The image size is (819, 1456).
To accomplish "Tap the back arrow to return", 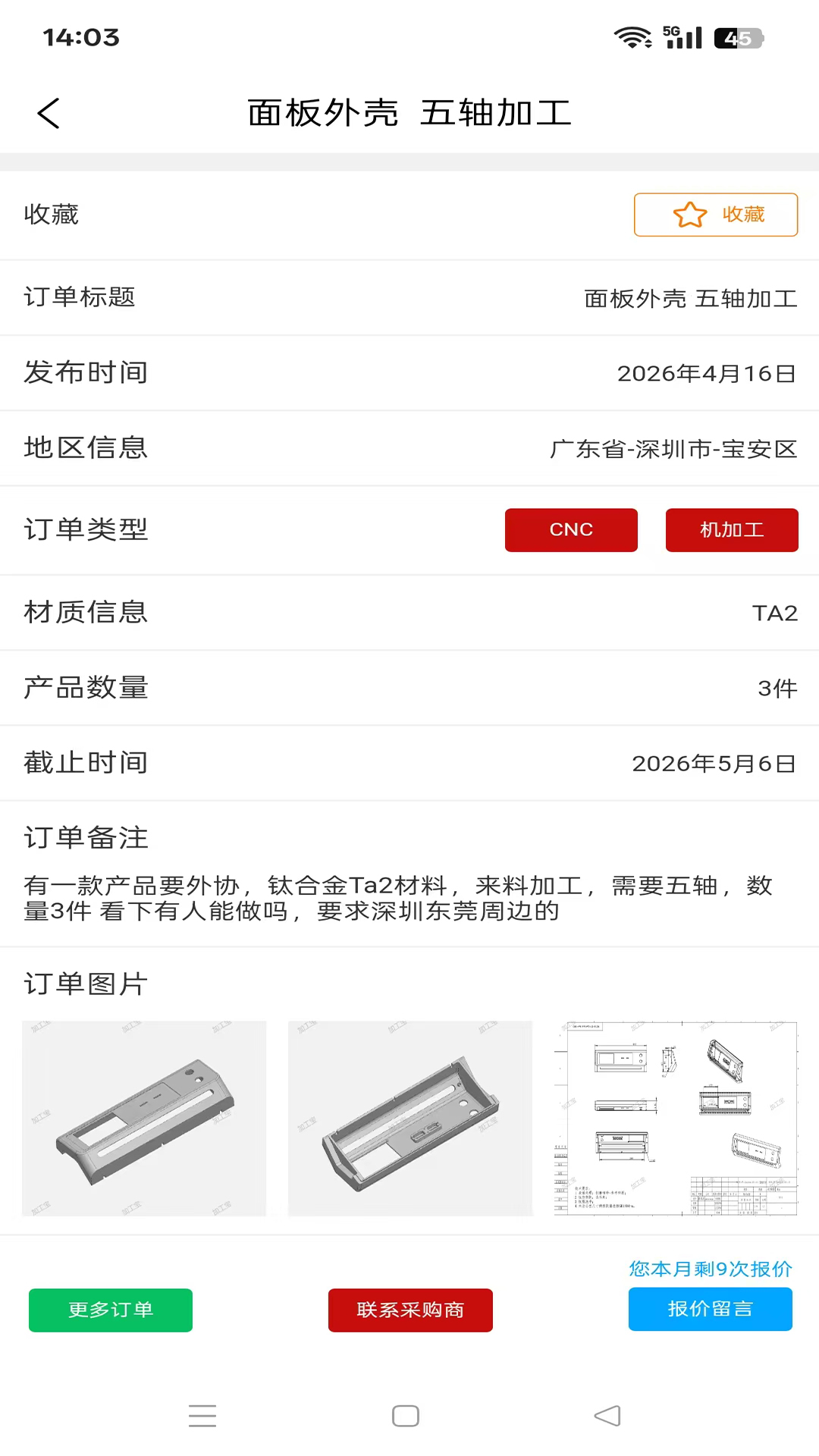I will [x=49, y=112].
